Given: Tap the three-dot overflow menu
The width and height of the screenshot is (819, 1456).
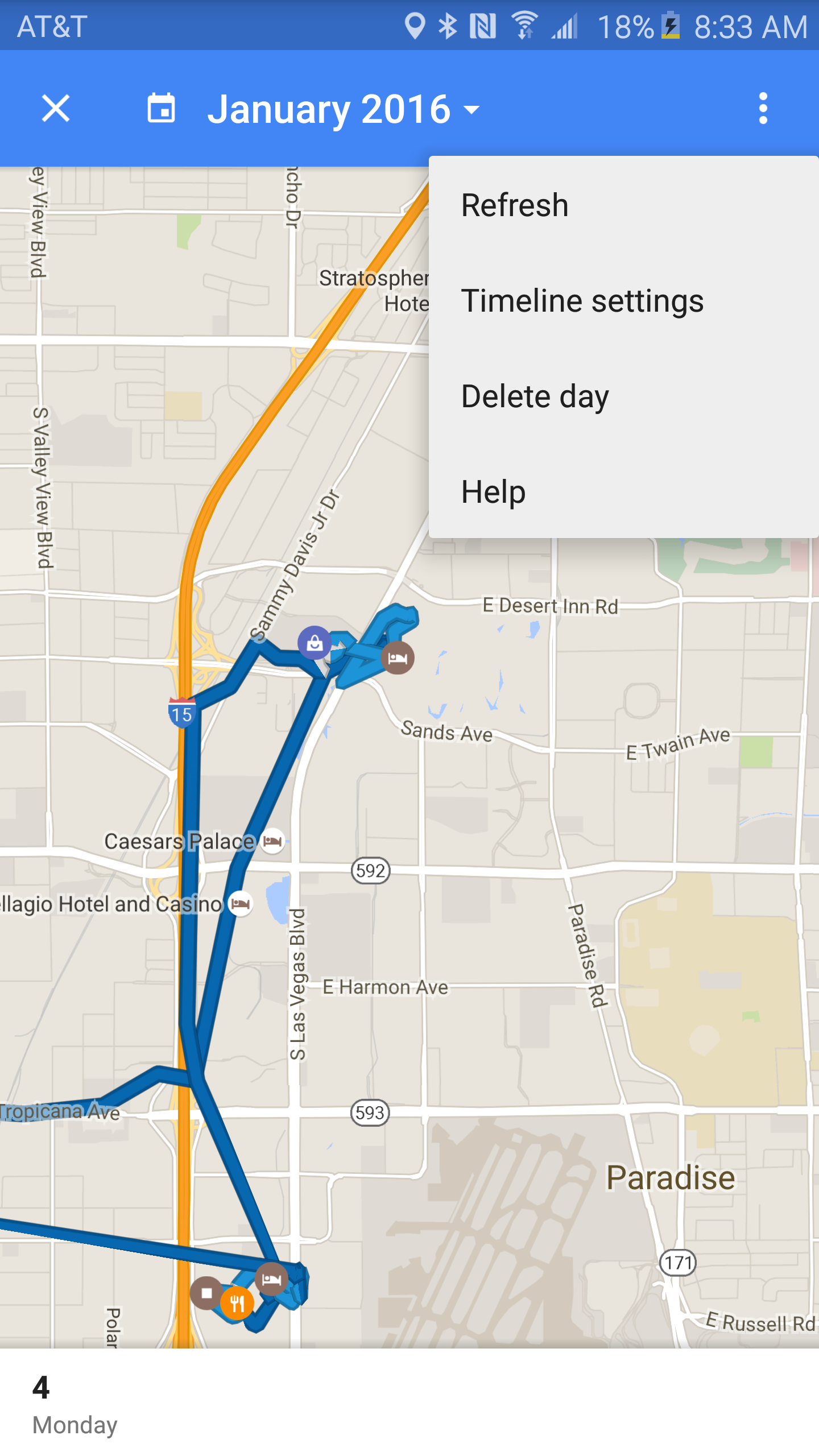Looking at the screenshot, I should click(x=763, y=108).
